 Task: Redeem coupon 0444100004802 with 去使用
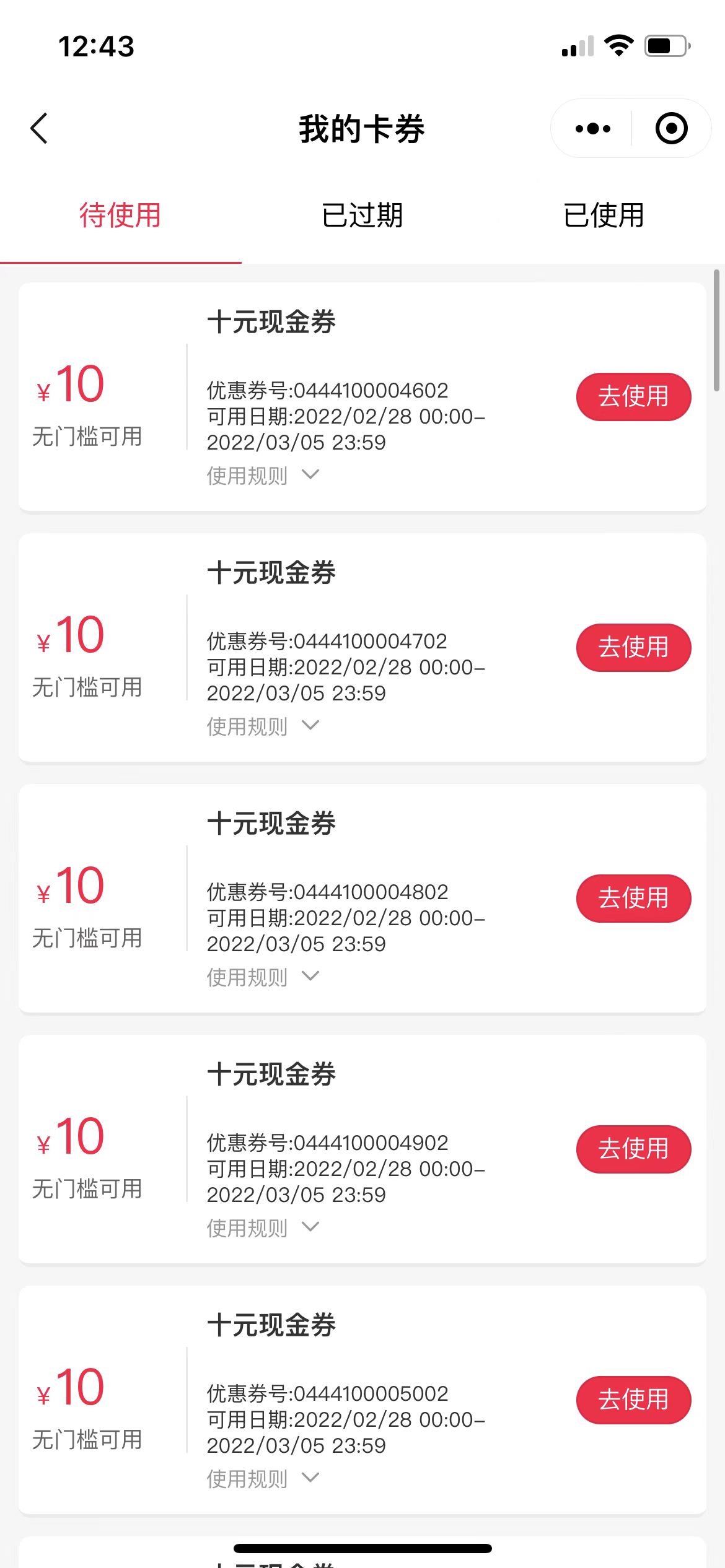[x=633, y=899]
